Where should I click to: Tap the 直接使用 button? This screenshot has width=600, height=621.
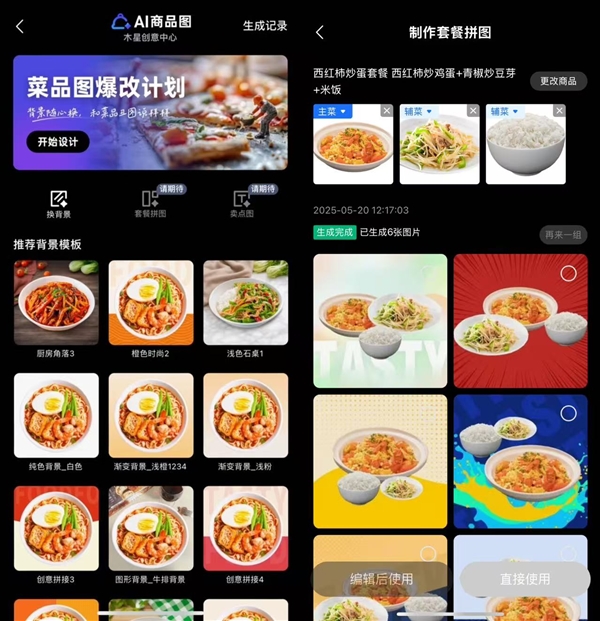click(524, 579)
